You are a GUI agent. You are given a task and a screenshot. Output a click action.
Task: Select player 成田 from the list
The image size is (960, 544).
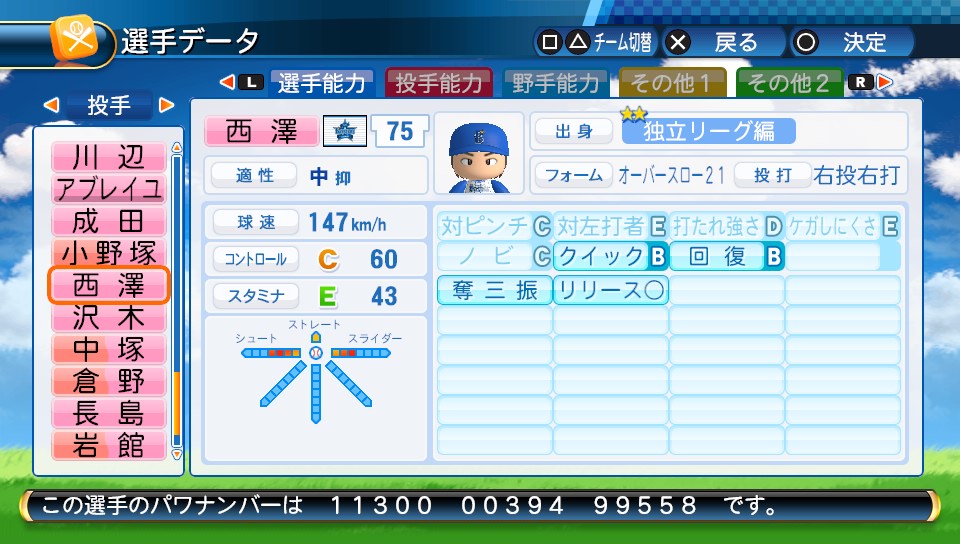tap(109, 221)
